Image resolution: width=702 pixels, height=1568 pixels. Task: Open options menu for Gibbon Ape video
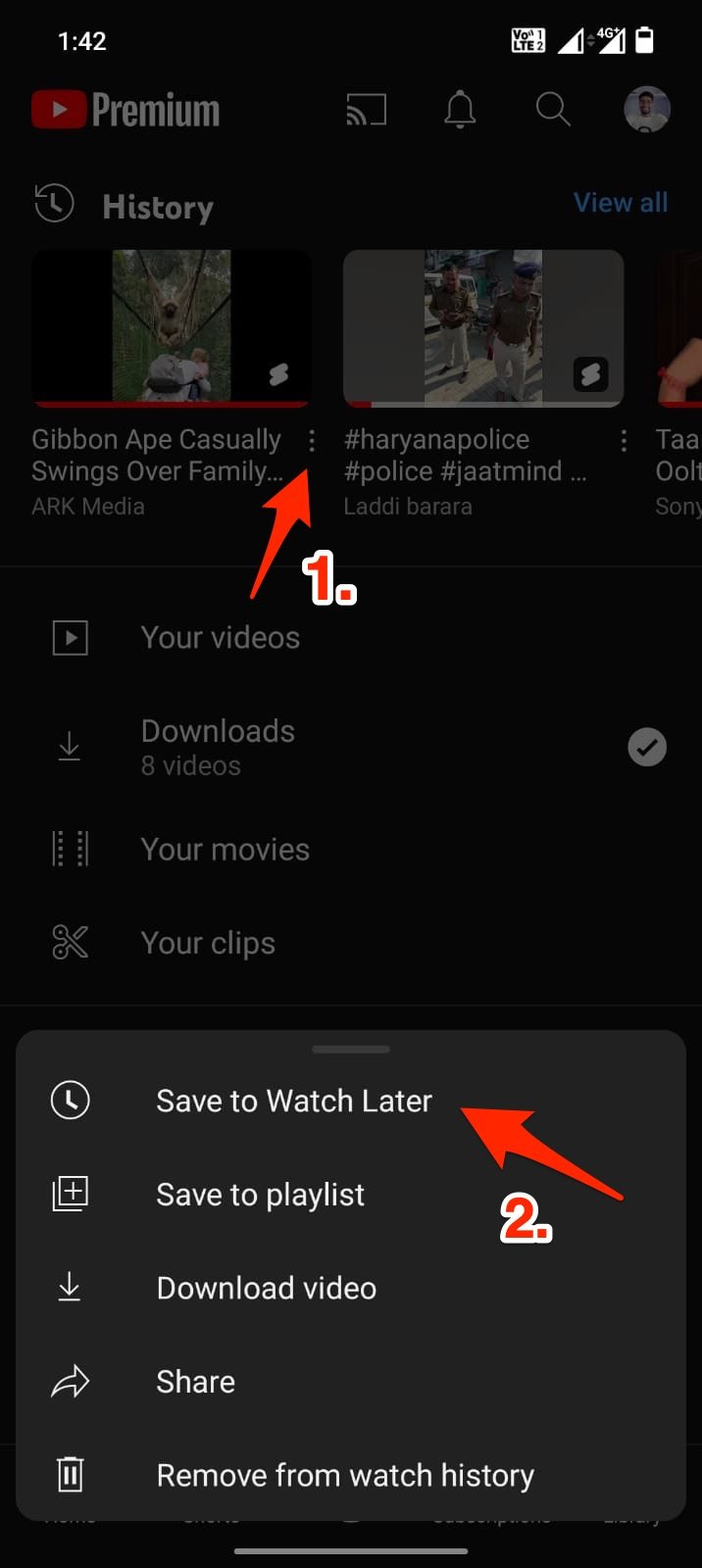coord(312,441)
